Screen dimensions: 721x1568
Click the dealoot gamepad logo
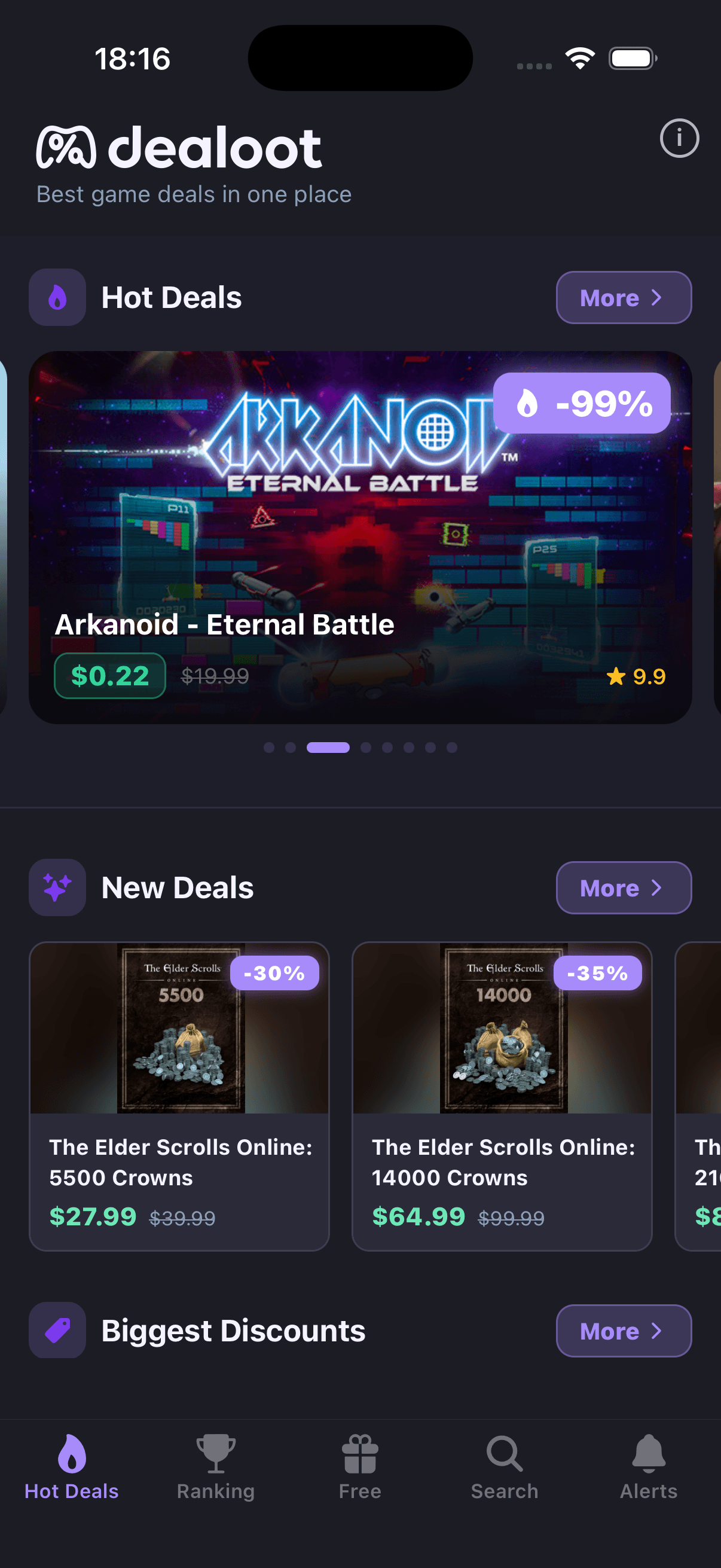pos(67,146)
